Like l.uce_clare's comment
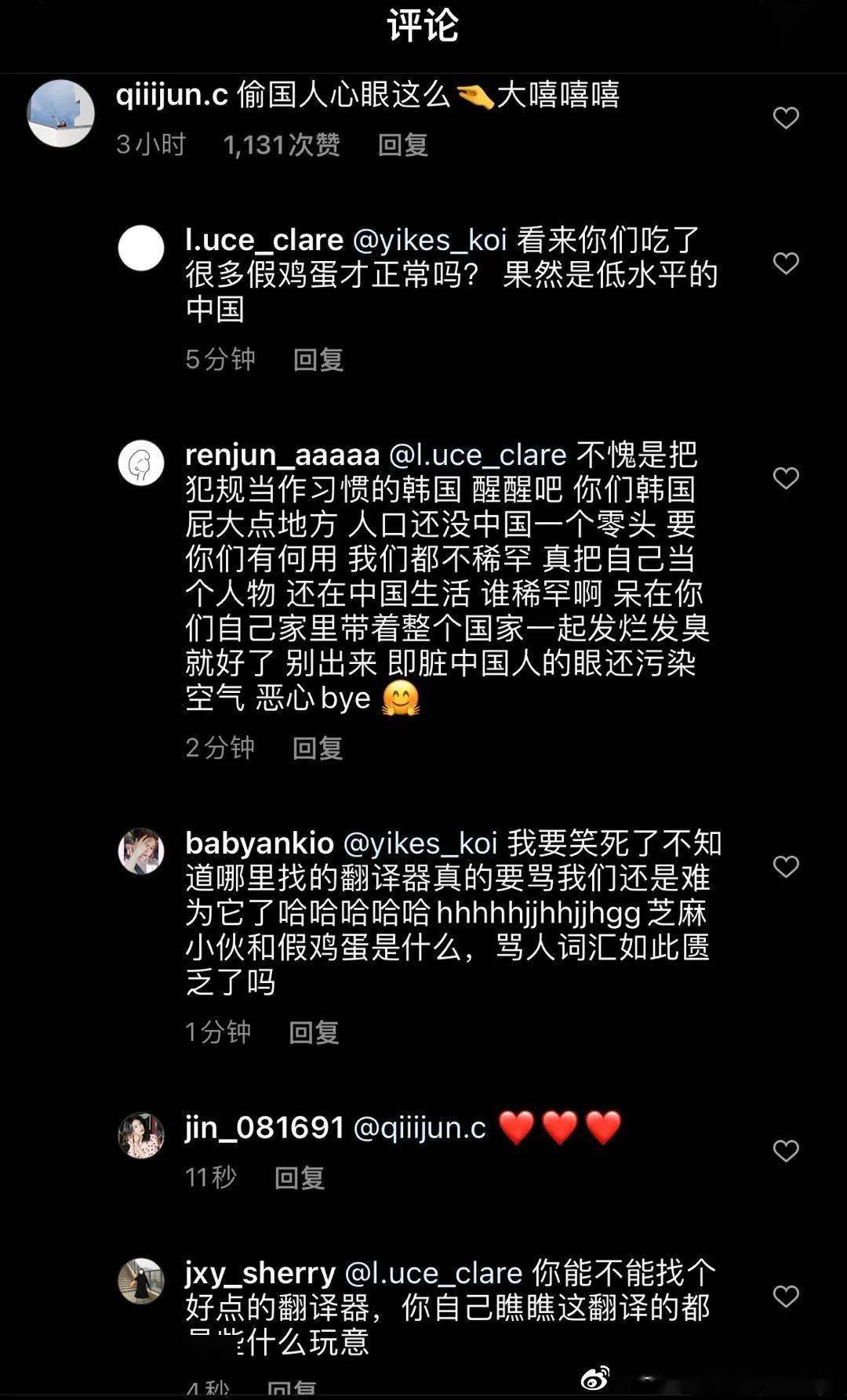 pyautogui.click(x=785, y=263)
